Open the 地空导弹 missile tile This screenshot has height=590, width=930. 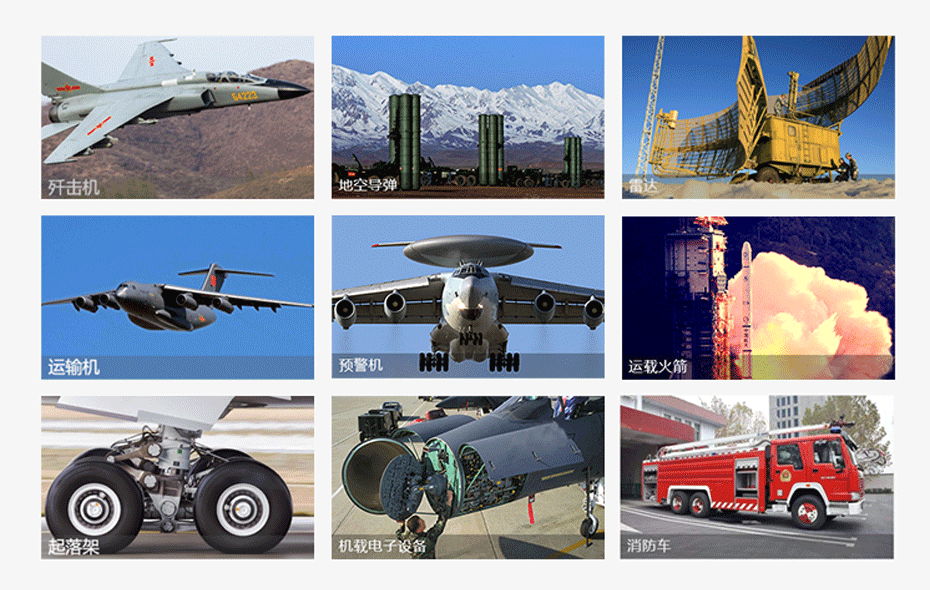[x=467, y=117]
